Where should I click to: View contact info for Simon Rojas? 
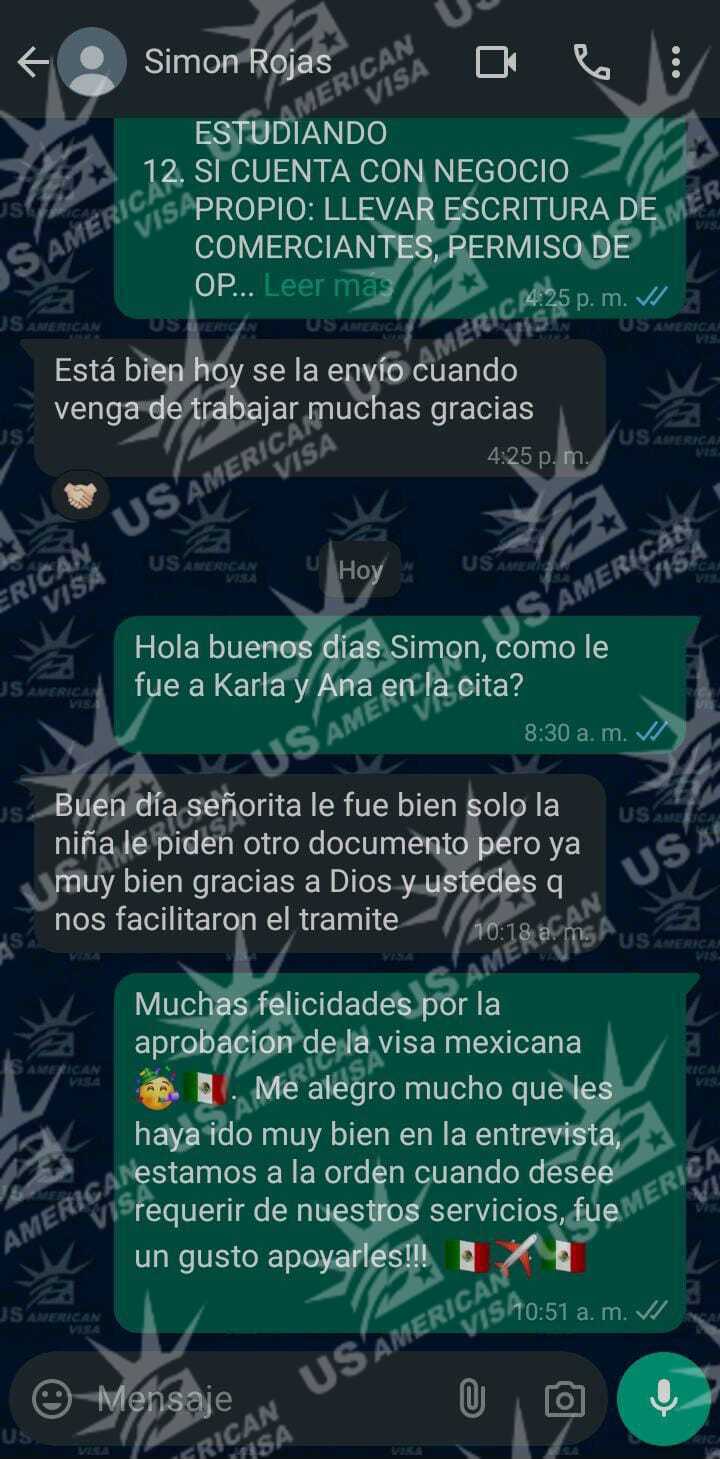[238, 62]
